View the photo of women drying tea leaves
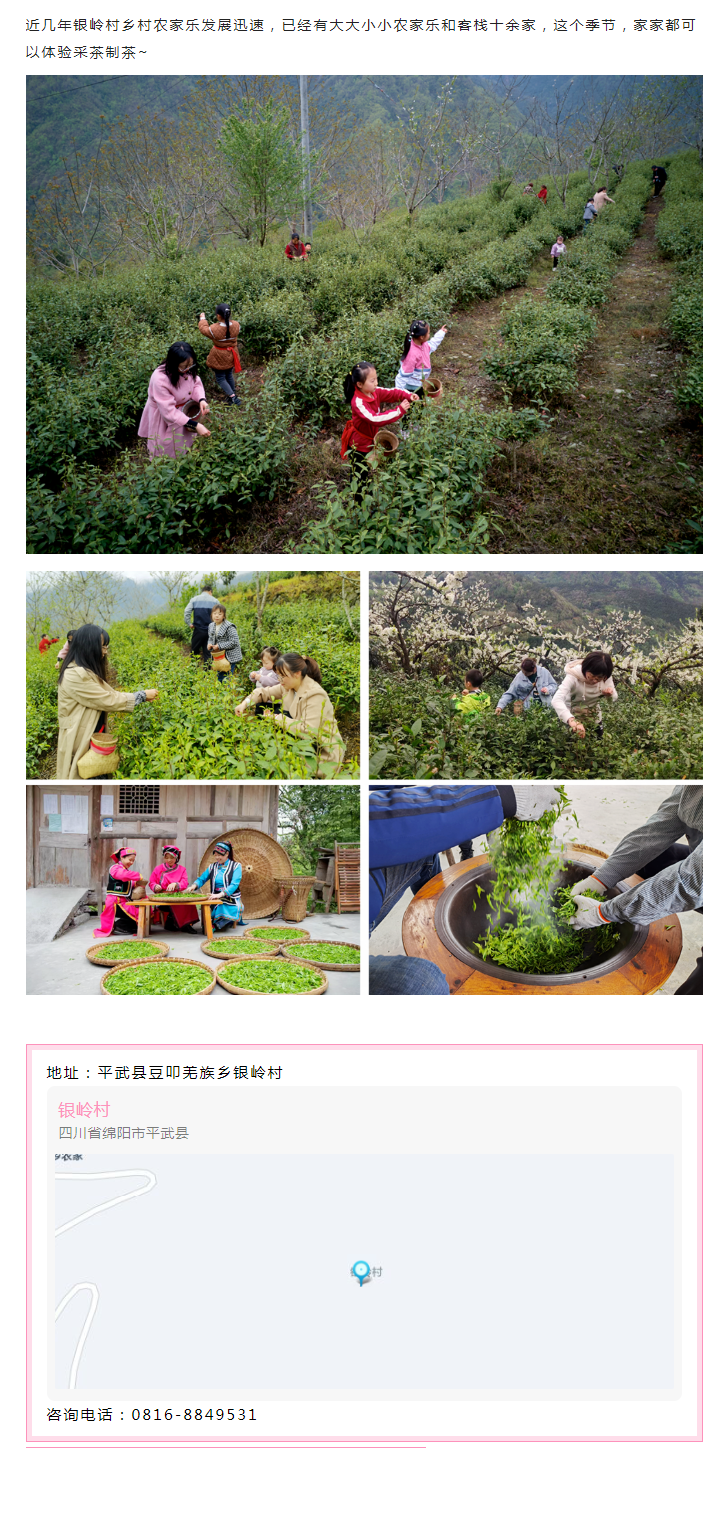This screenshot has height=1521, width=724. tap(193, 889)
